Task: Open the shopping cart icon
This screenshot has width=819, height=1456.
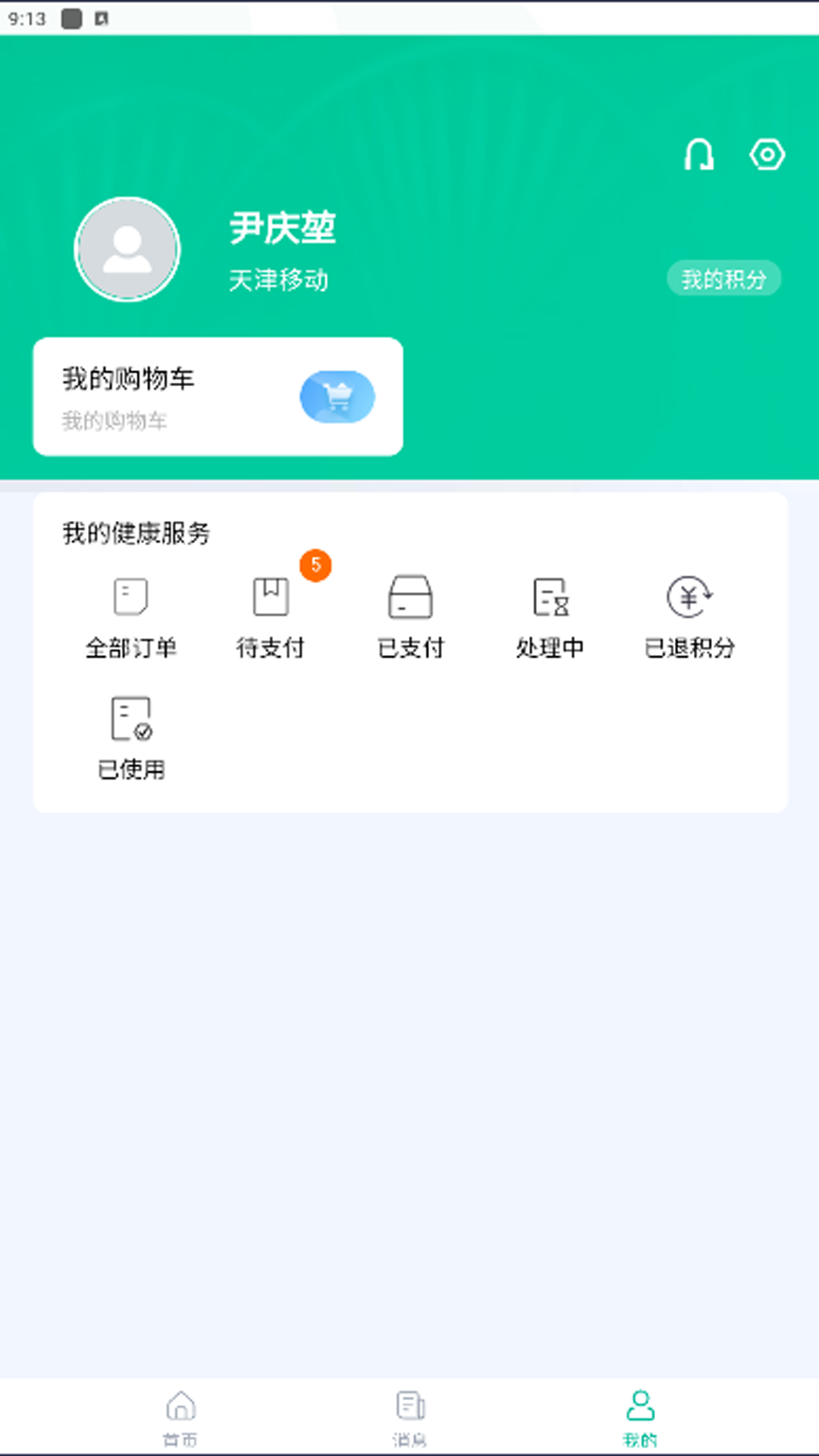Action: click(336, 396)
